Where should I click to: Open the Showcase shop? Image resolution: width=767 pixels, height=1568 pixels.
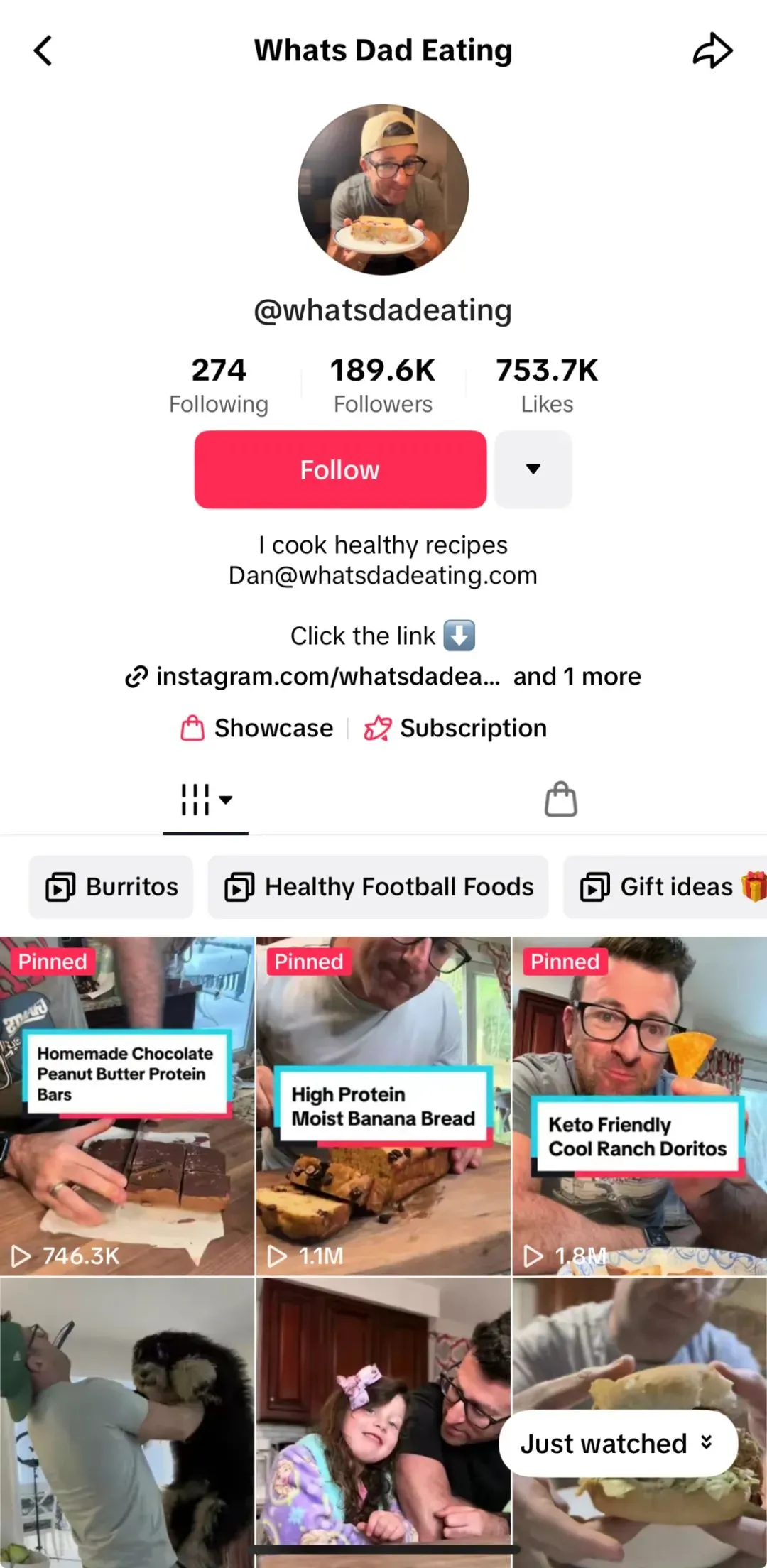pyautogui.click(x=257, y=729)
